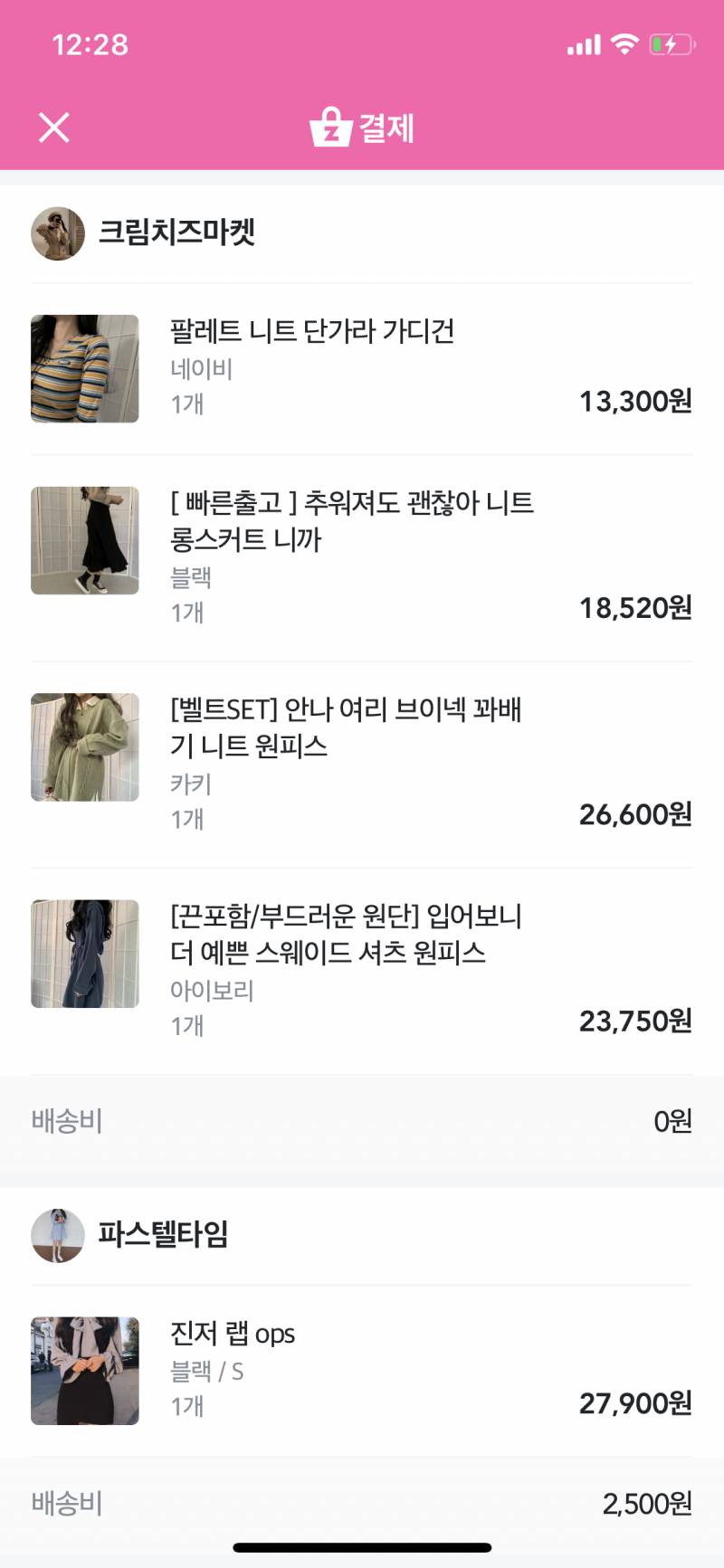
Task: Tap the black long skirt product thumbnail
Action: (84, 540)
